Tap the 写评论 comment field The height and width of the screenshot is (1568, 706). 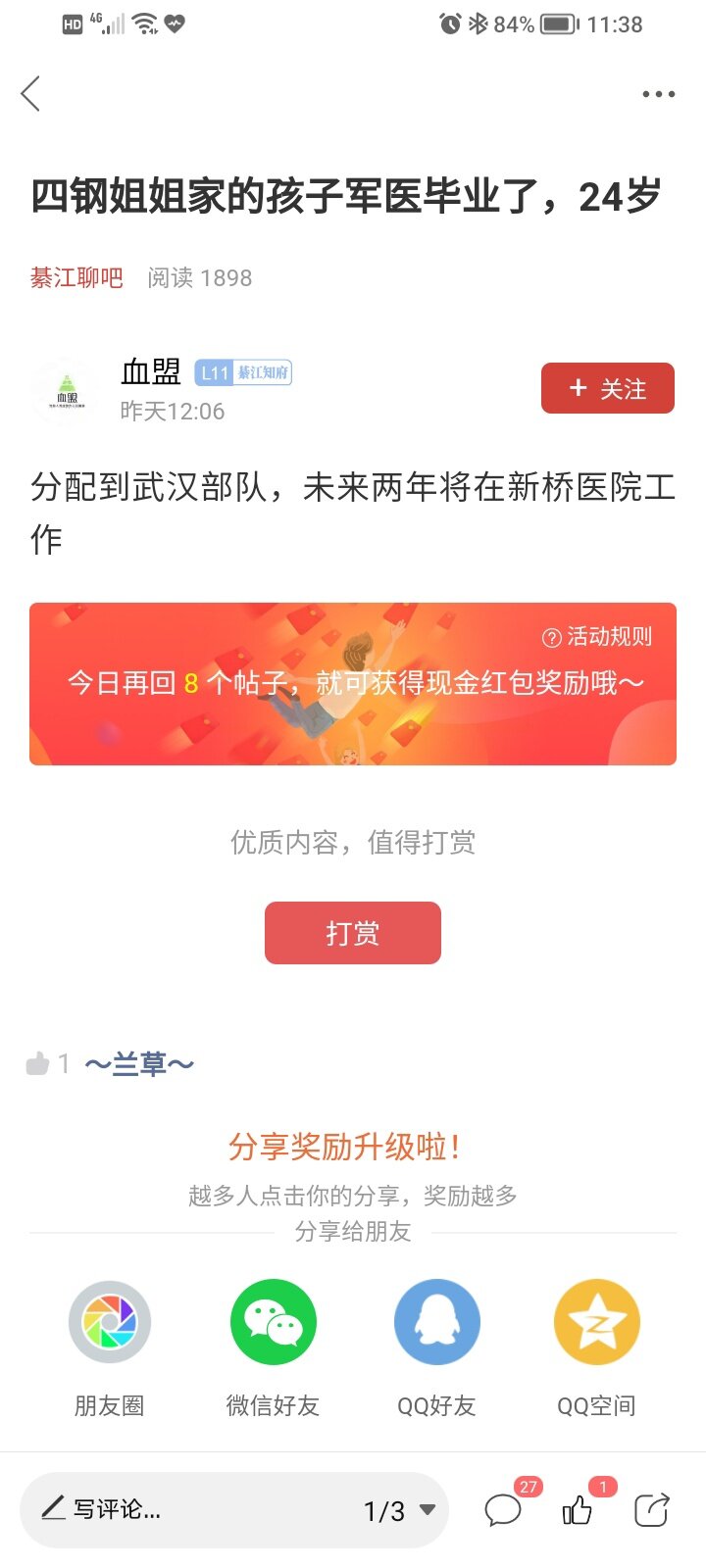coord(176,1510)
